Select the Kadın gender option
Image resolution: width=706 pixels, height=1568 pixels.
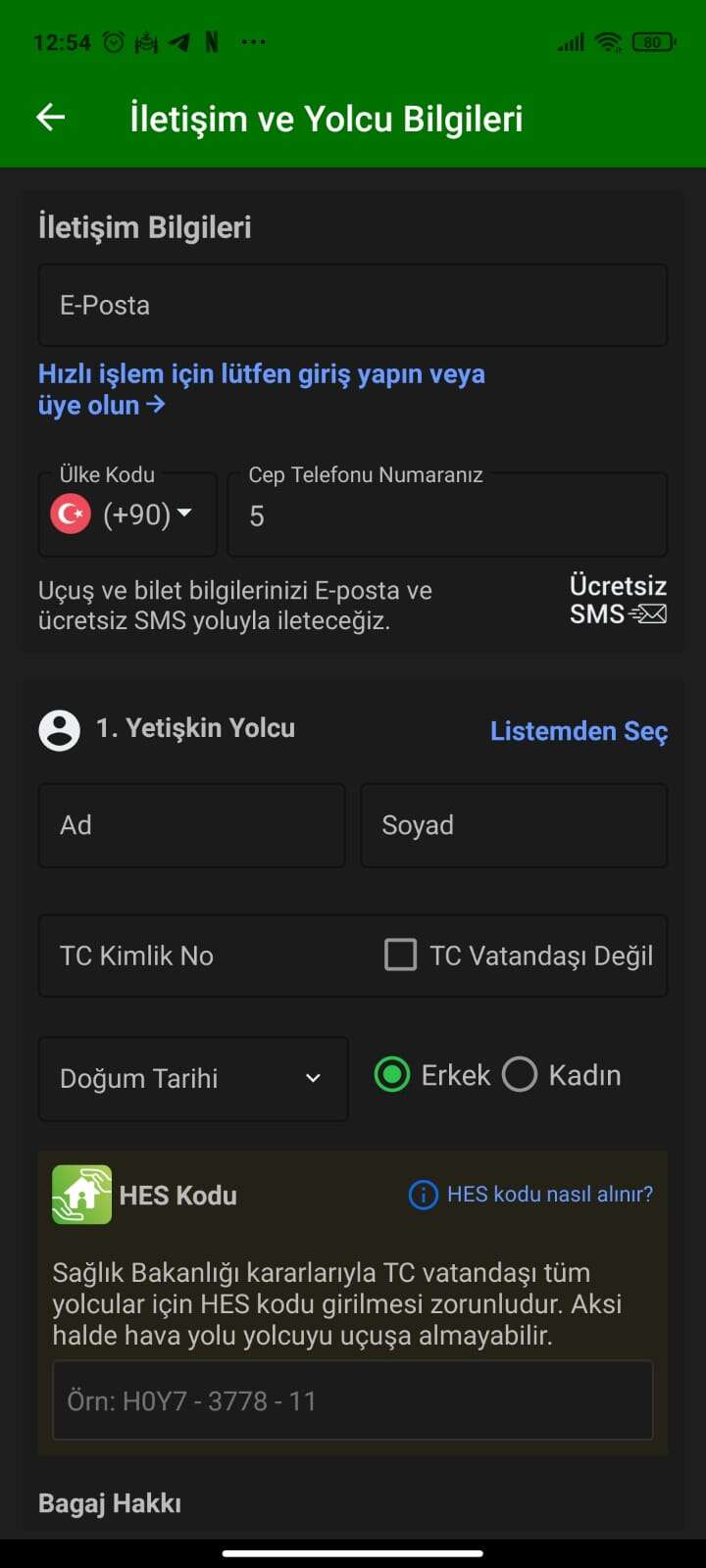click(x=562, y=1075)
